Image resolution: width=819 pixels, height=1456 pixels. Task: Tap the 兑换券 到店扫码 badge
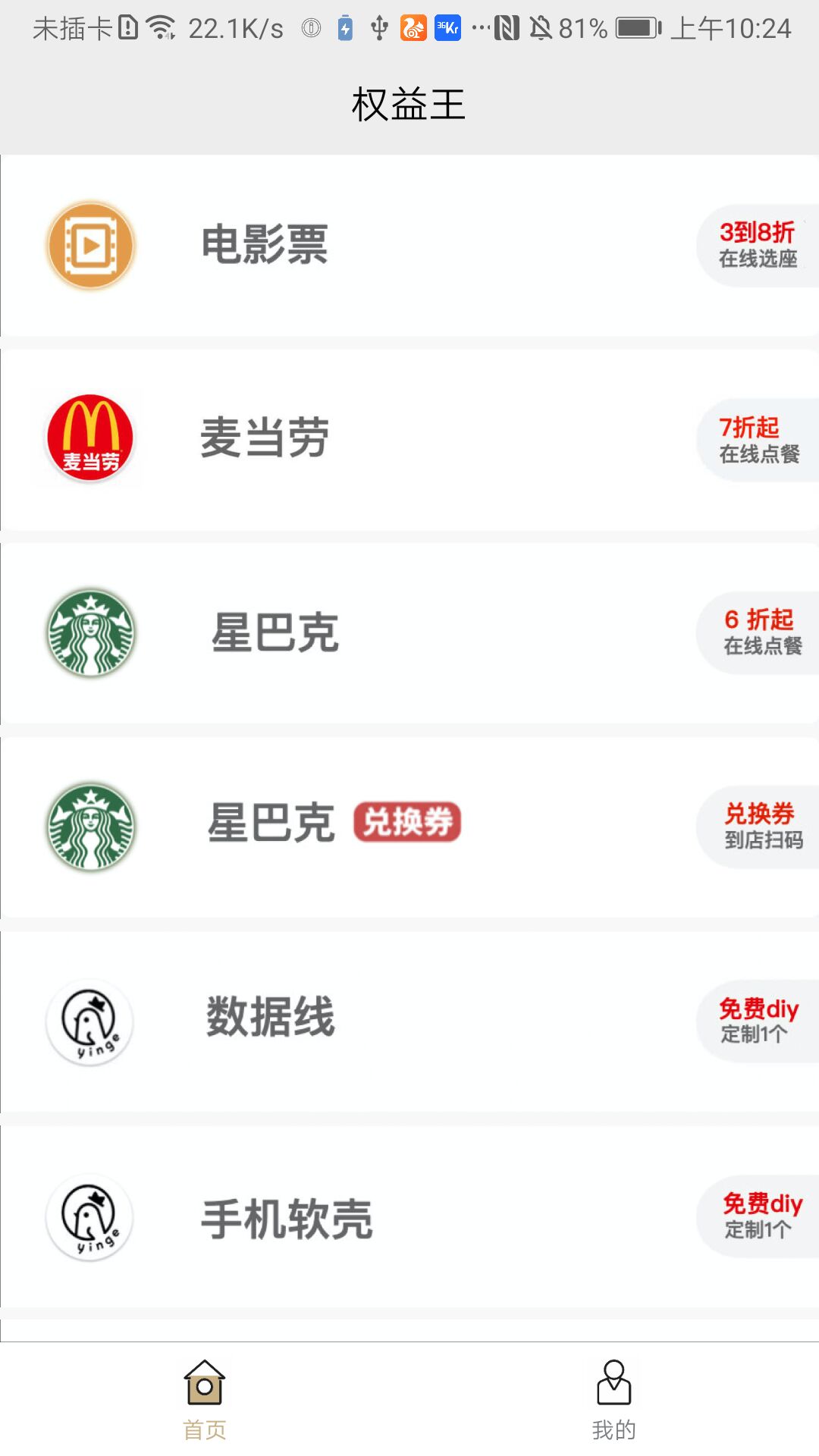(758, 827)
